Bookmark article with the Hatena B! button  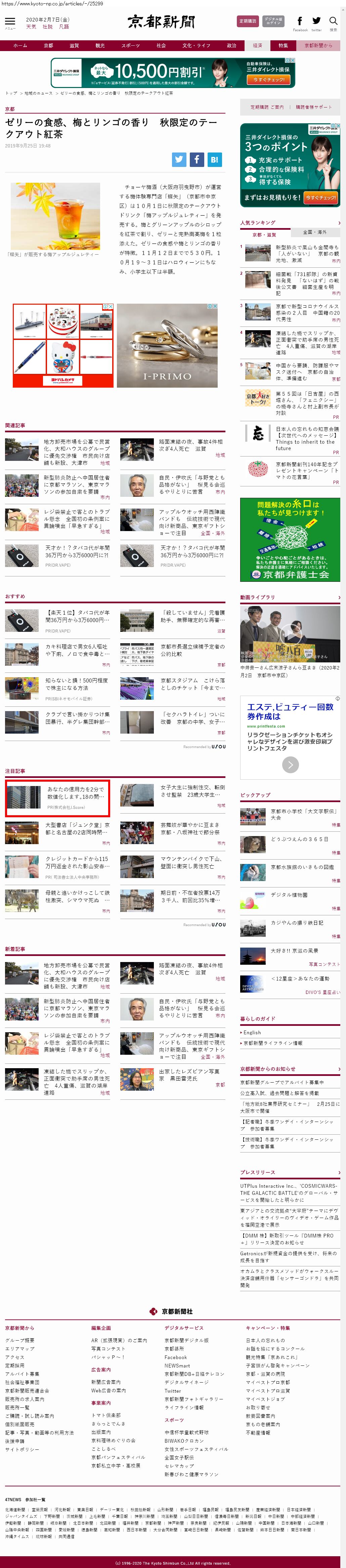(214, 160)
